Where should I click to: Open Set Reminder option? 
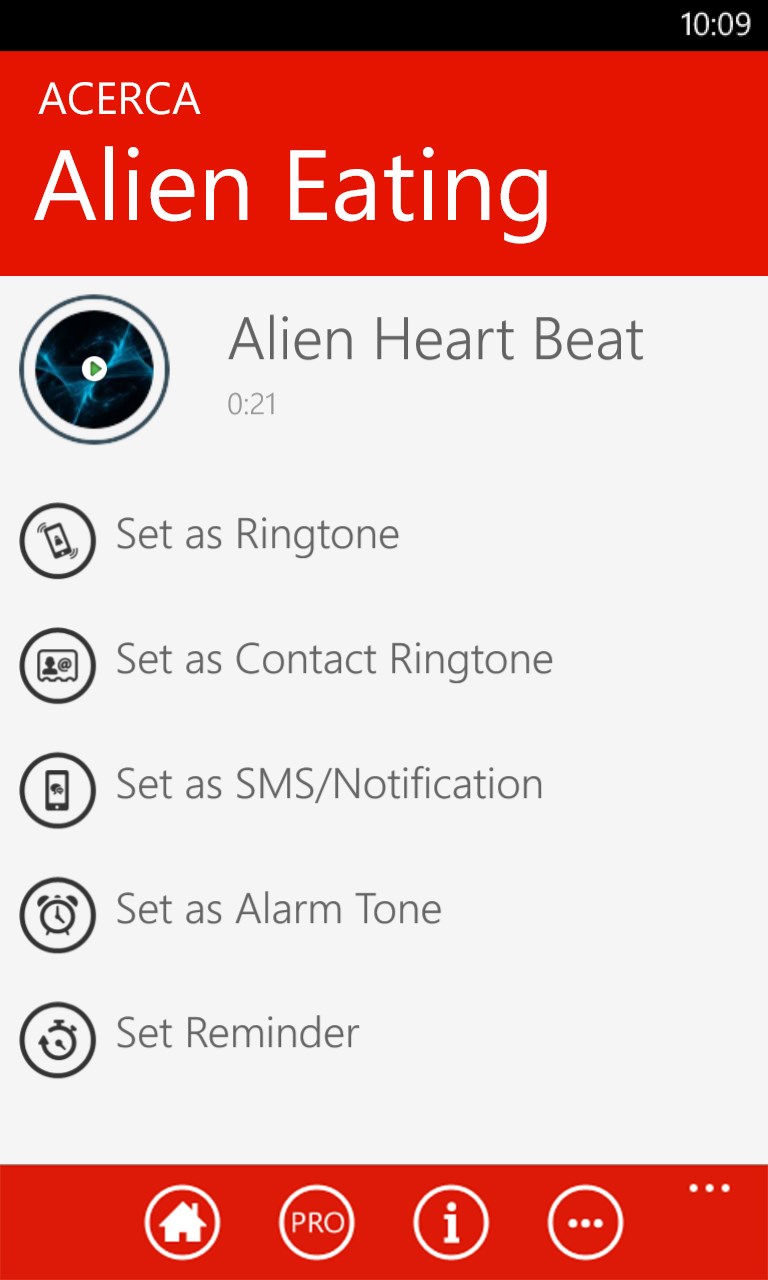(x=237, y=1034)
